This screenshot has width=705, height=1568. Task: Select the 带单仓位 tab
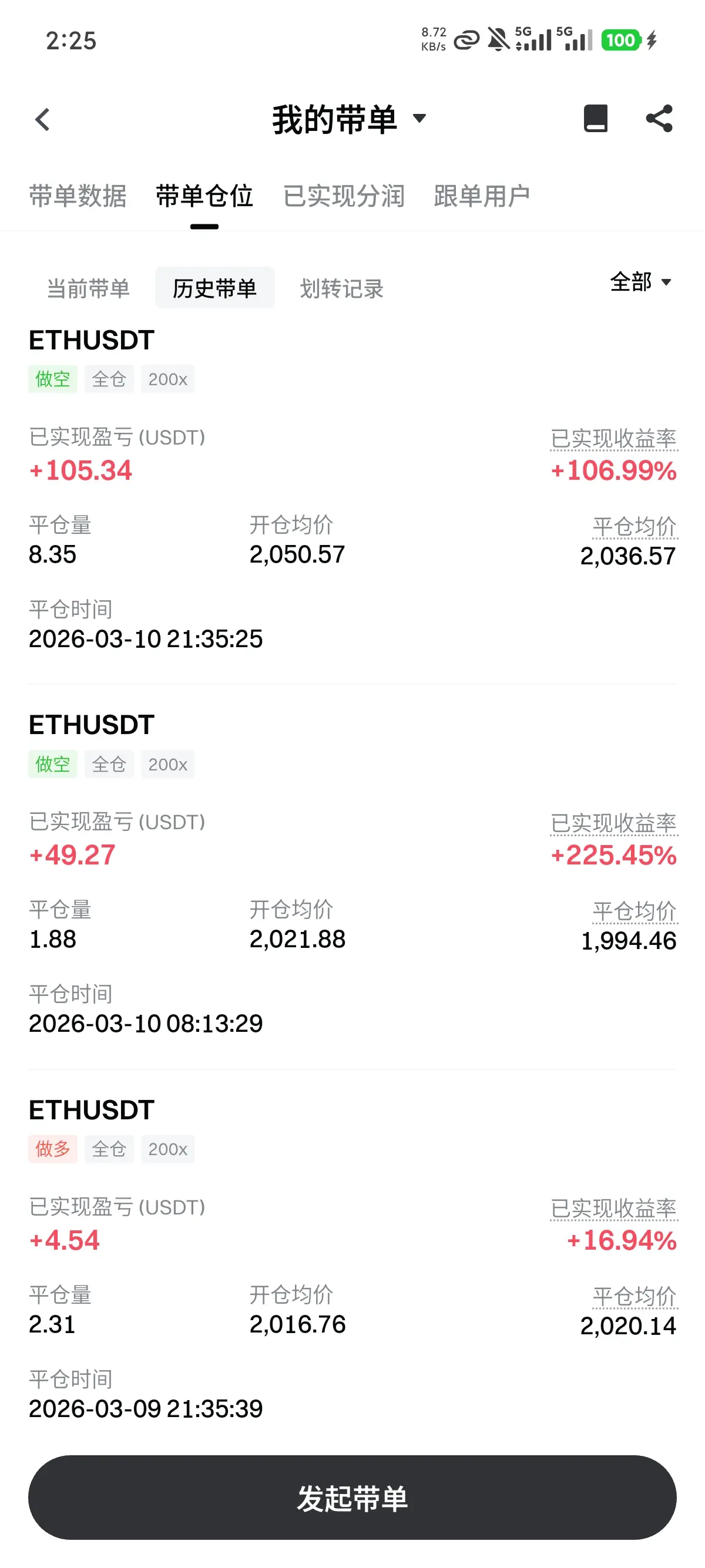click(x=204, y=196)
